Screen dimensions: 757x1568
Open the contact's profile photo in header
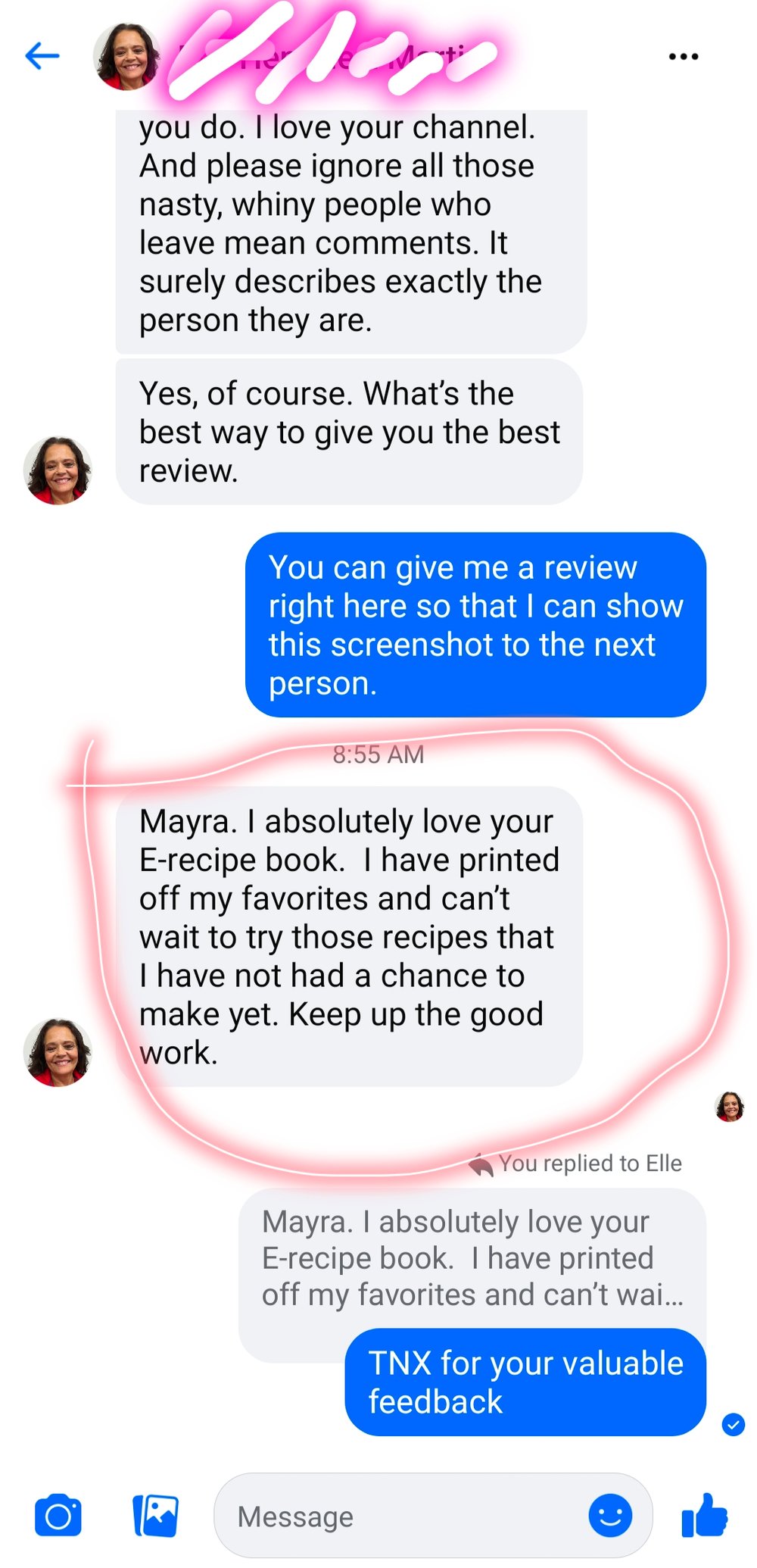[x=126, y=57]
